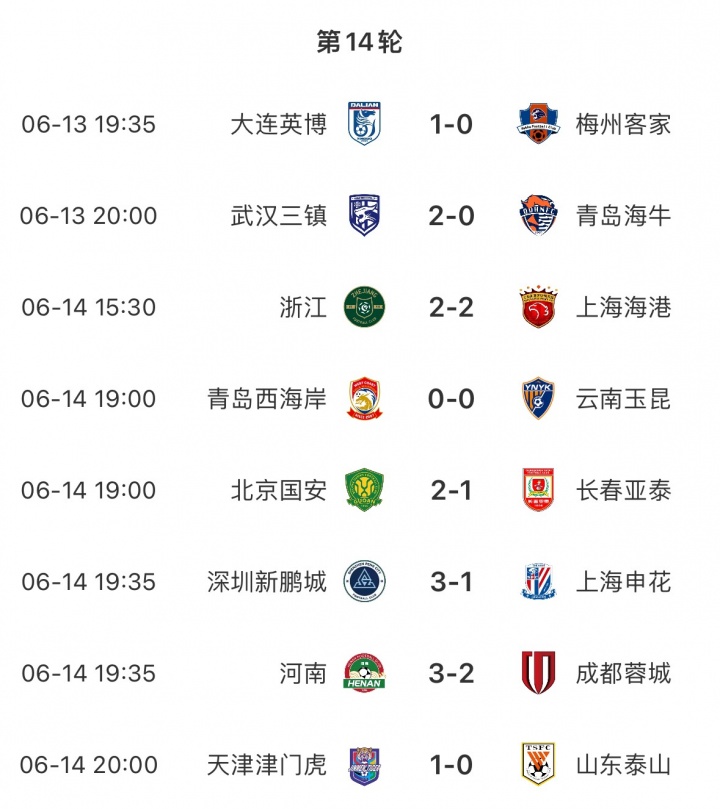Select the 天津津门虎 vs 山东泰山 match
The image size is (720, 809).
tap(451, 765)
